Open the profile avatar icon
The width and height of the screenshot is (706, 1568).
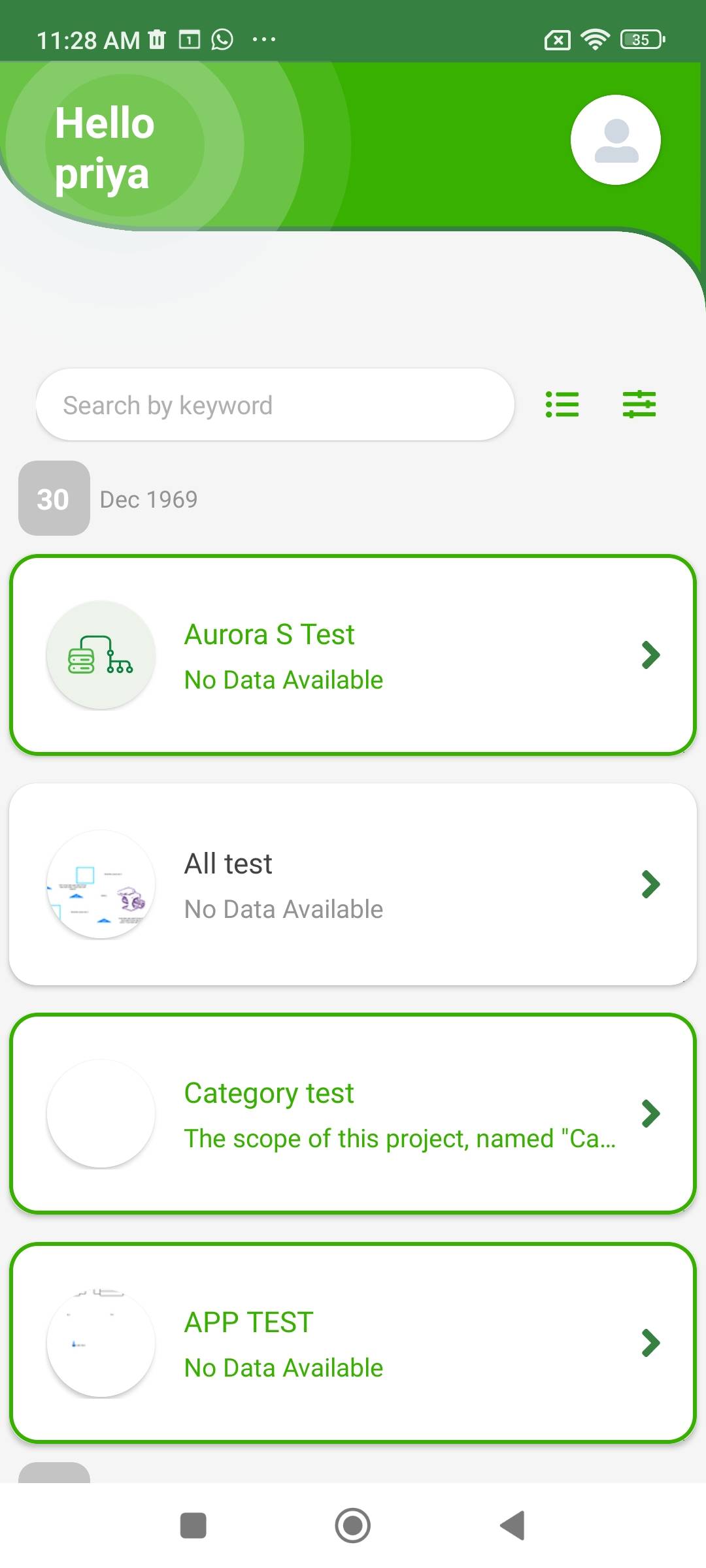tap(616, 140)
